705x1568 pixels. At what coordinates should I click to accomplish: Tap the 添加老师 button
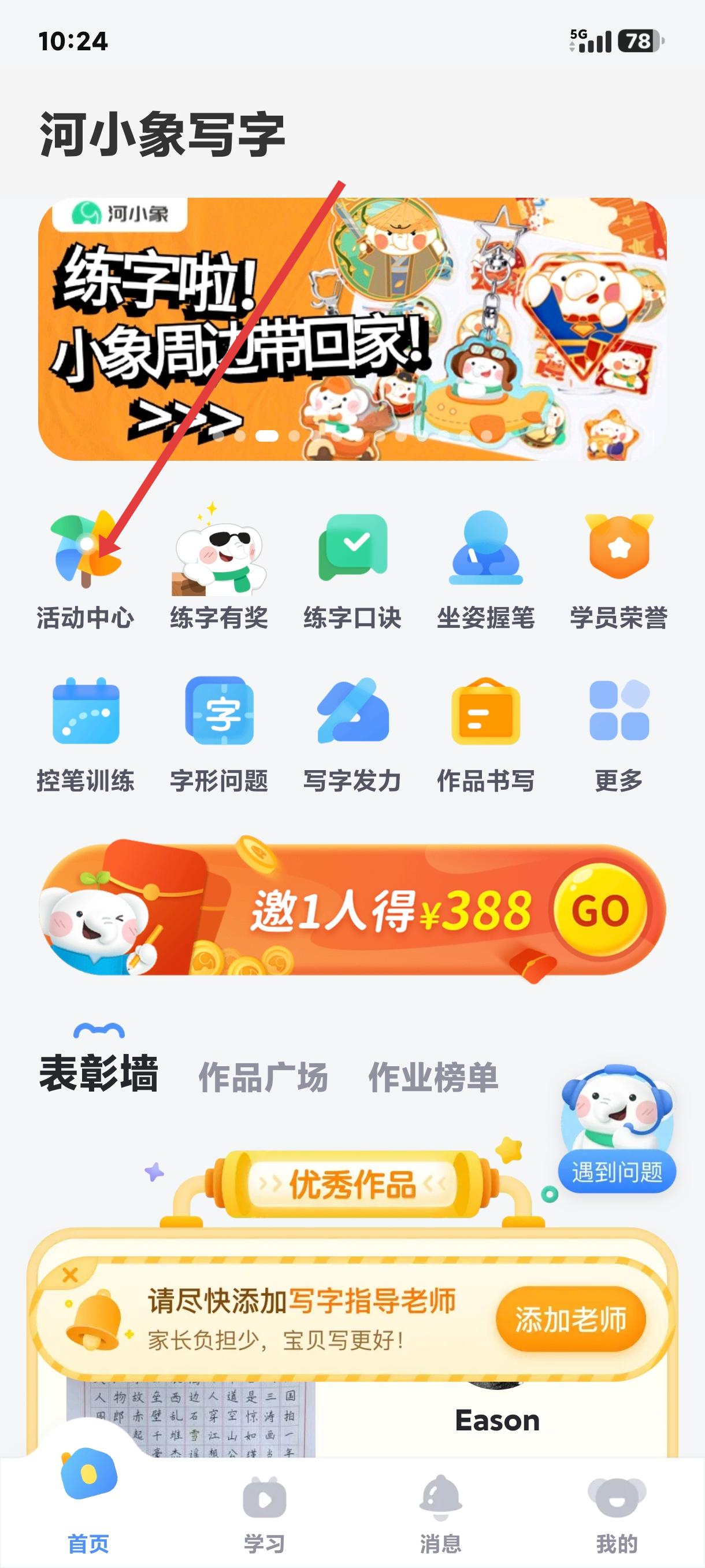coord(570,1319)
